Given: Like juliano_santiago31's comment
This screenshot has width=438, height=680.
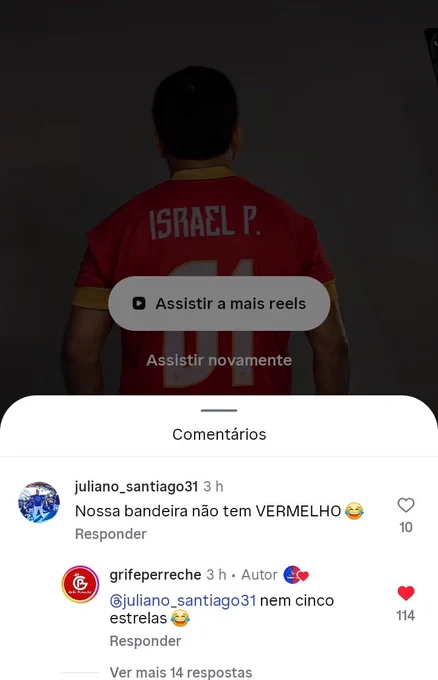Looking at the screenshot, I should pos(406,505).
